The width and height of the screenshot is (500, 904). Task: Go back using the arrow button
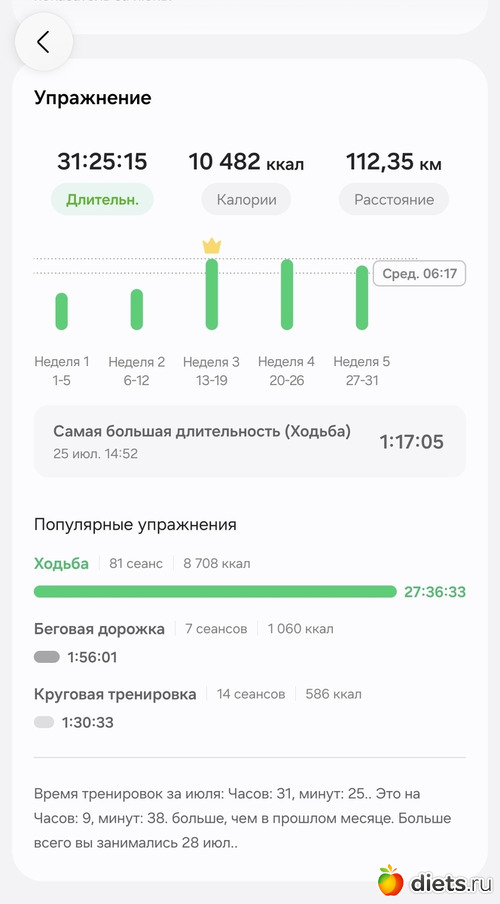coord(44,42)
